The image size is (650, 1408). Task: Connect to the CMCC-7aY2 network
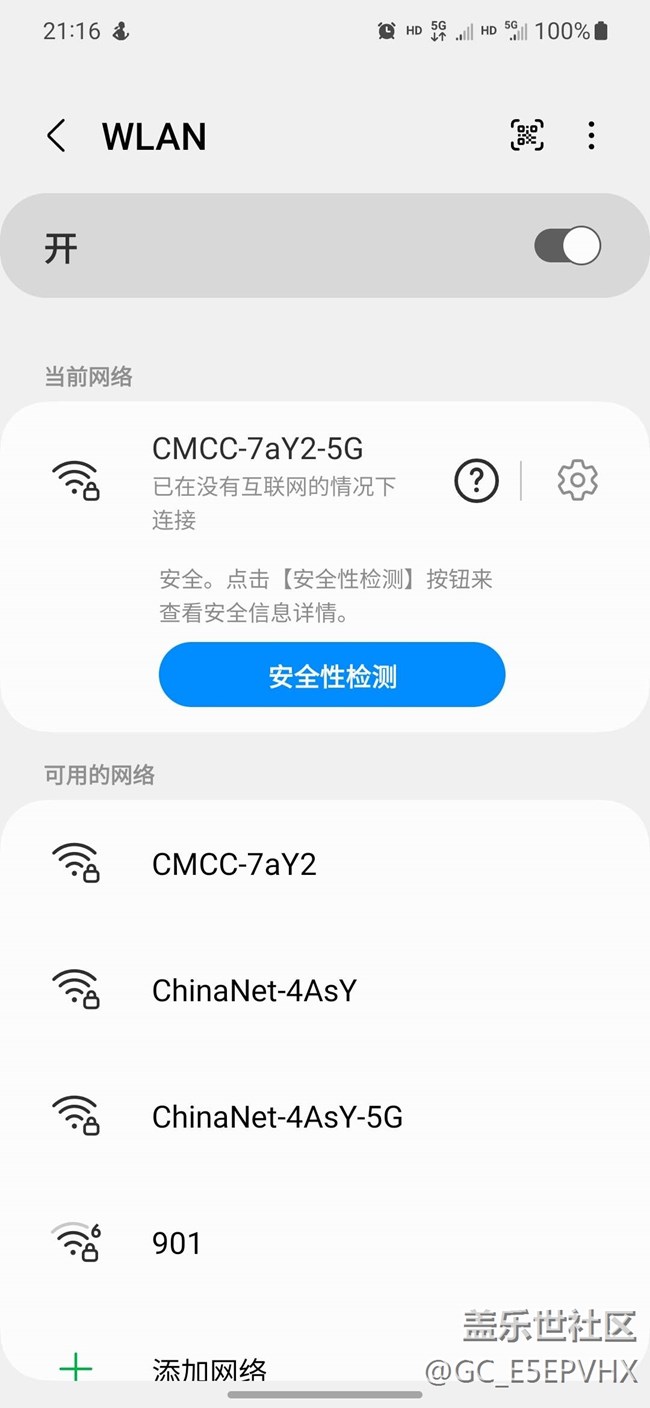click(x=234, y=864)
